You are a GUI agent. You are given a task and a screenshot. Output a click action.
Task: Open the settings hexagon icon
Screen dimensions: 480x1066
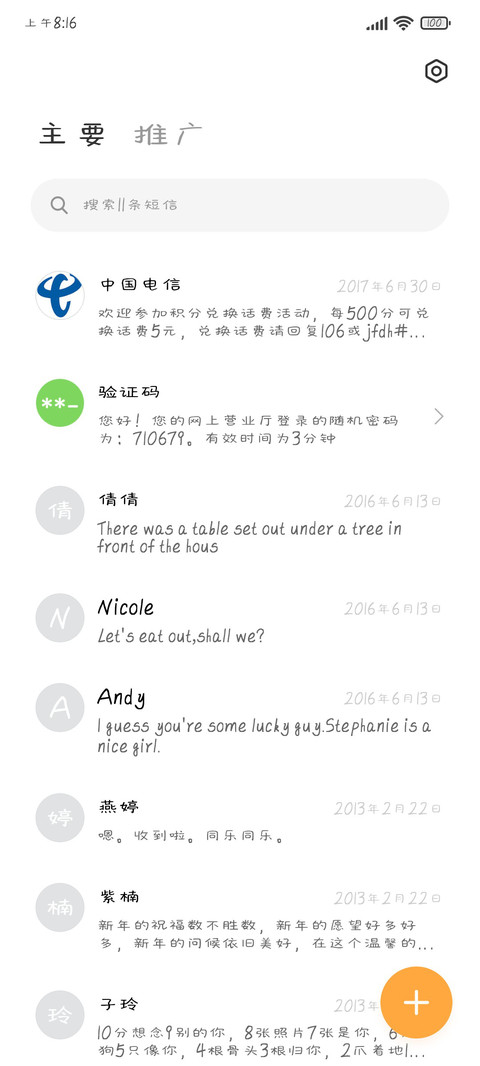436,71
